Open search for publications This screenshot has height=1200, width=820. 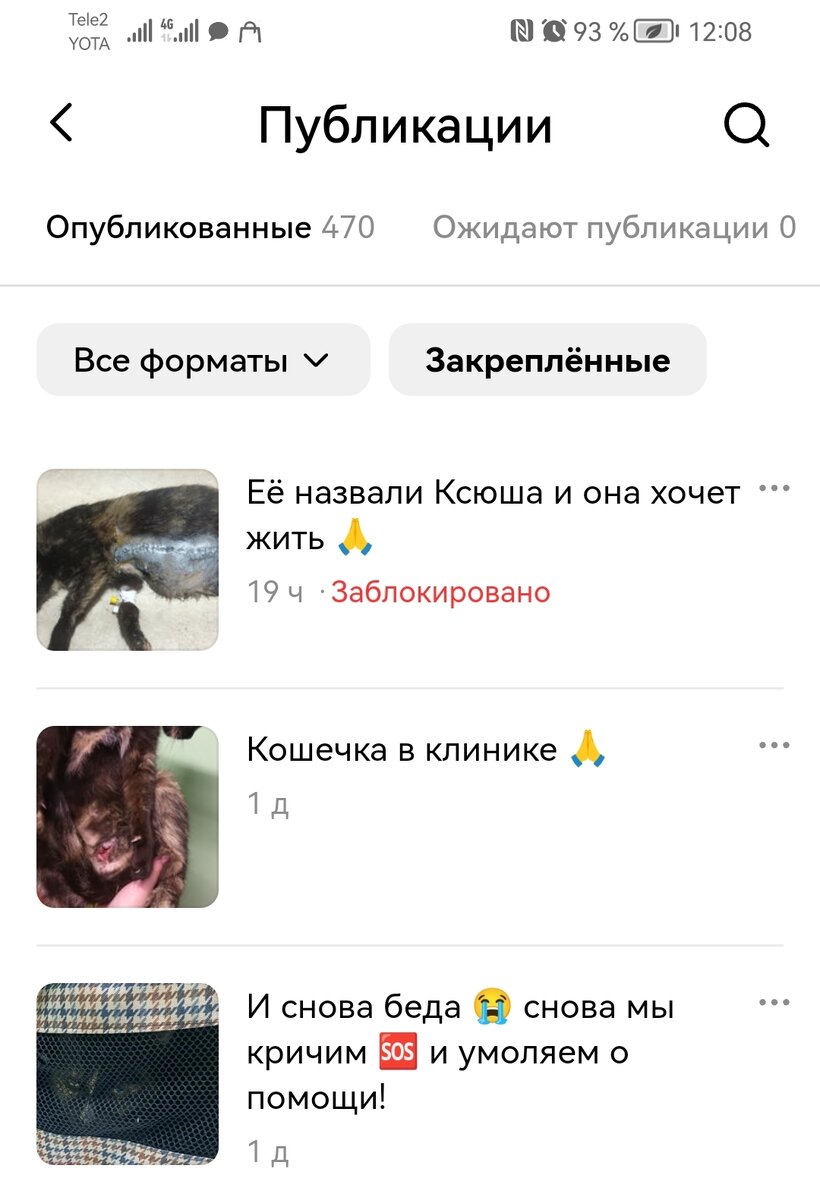[x=746, y=126]
